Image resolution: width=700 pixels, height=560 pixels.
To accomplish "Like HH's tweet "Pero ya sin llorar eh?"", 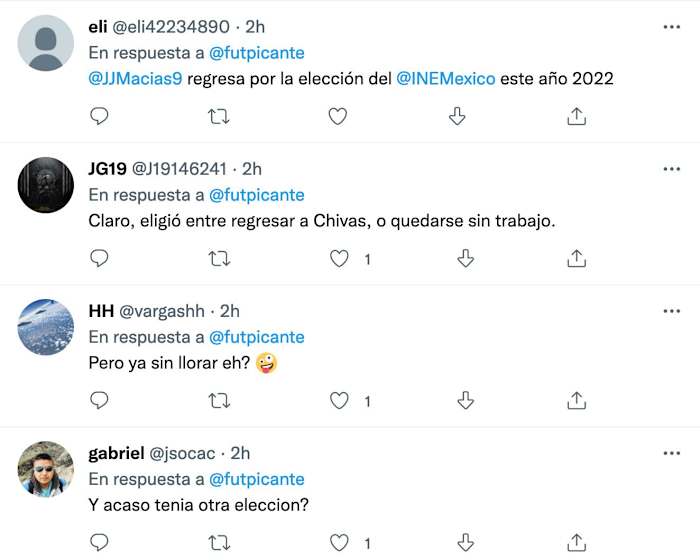I will tap(340, 401).
